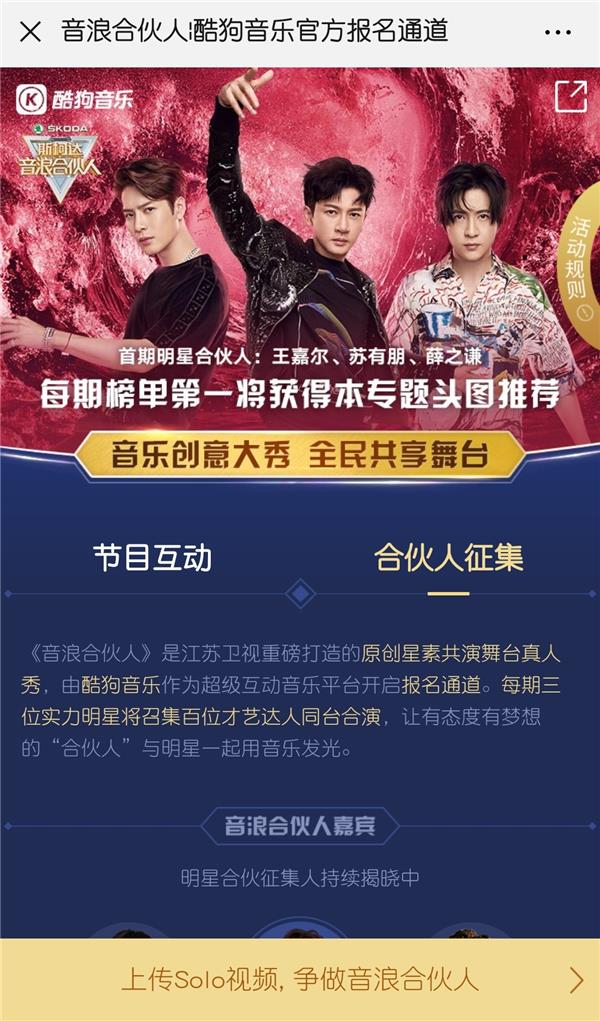Open the three-dot overflow menu

557,31
